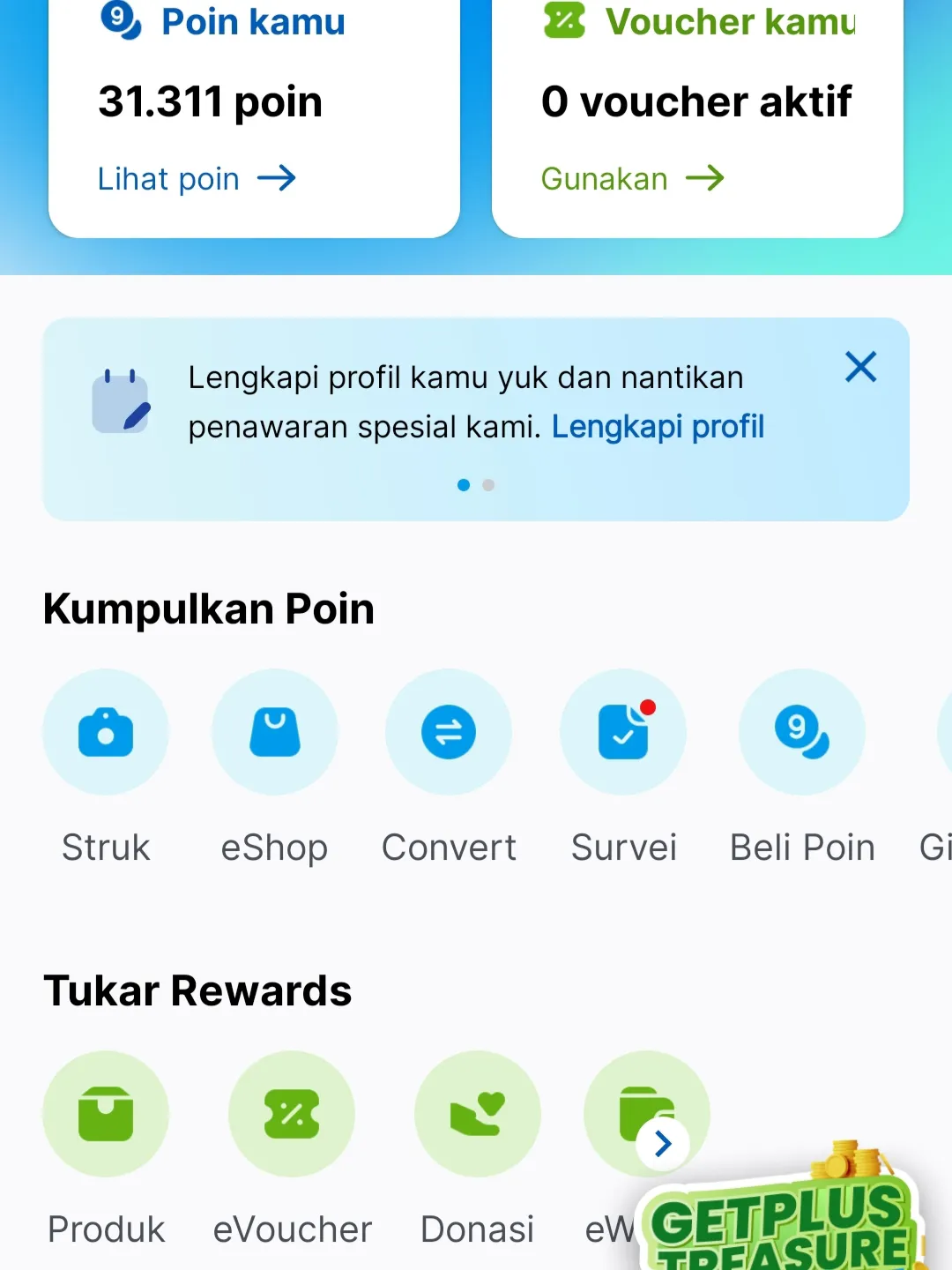Jump to the second banner page dot
The height and width of the screenshot is (1270, 952).
(x=488, y=485)
